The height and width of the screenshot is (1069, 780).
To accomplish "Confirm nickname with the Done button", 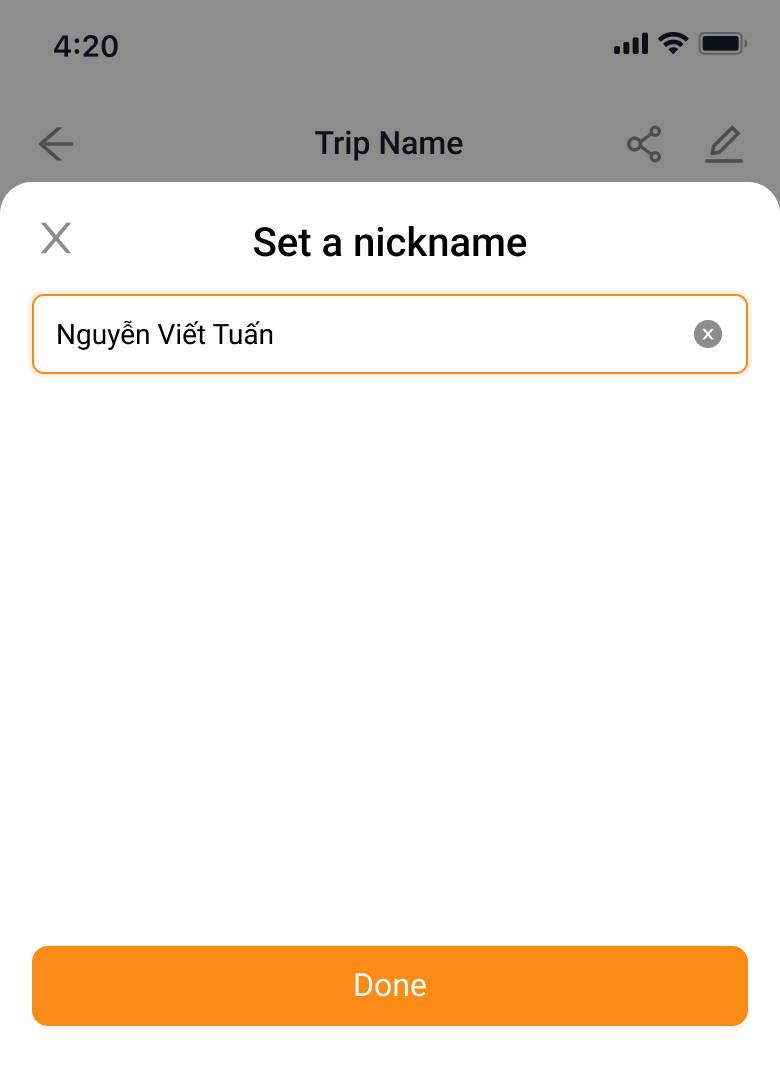I will tap(390, 985).
